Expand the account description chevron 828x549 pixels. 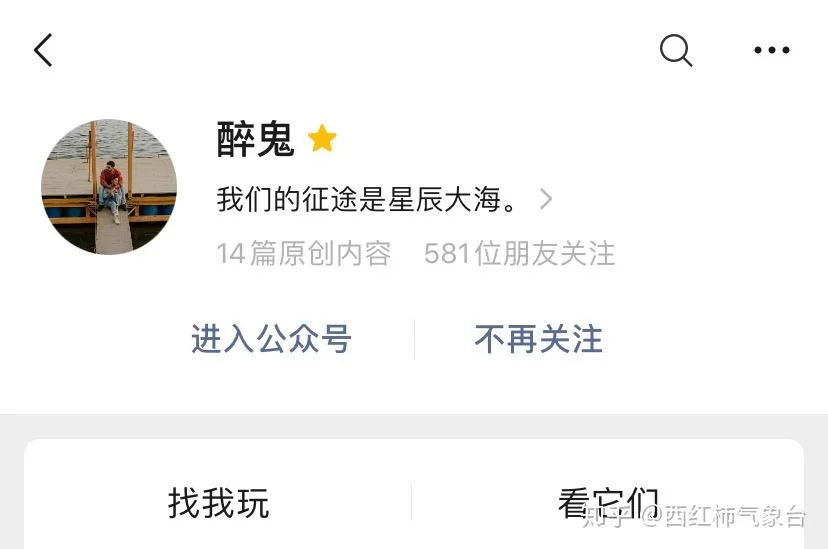pos(546,199)
